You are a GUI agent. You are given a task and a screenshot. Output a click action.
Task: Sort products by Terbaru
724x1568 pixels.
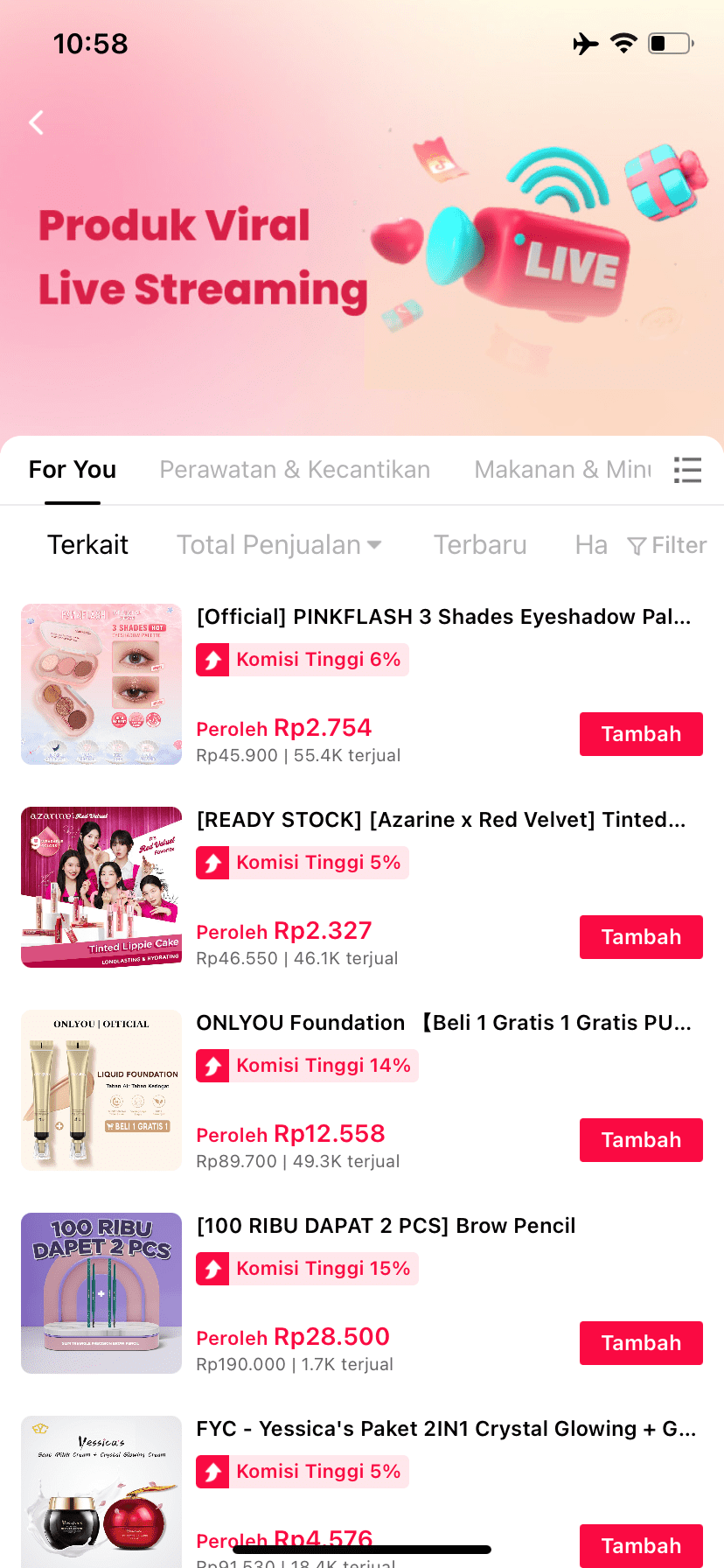tap(480, 545)
